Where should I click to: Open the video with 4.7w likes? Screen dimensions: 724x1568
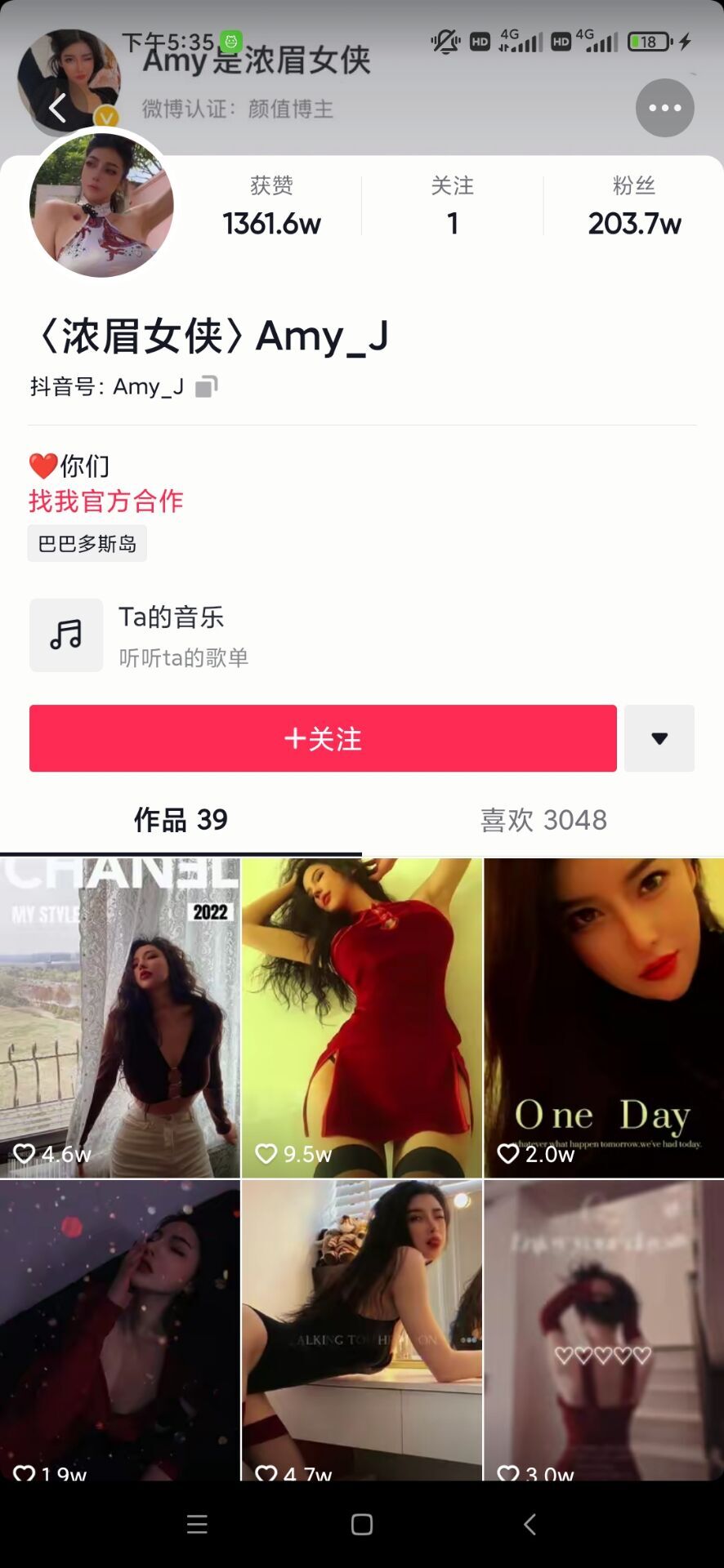pyautogui.click(x=361, y=1330)
